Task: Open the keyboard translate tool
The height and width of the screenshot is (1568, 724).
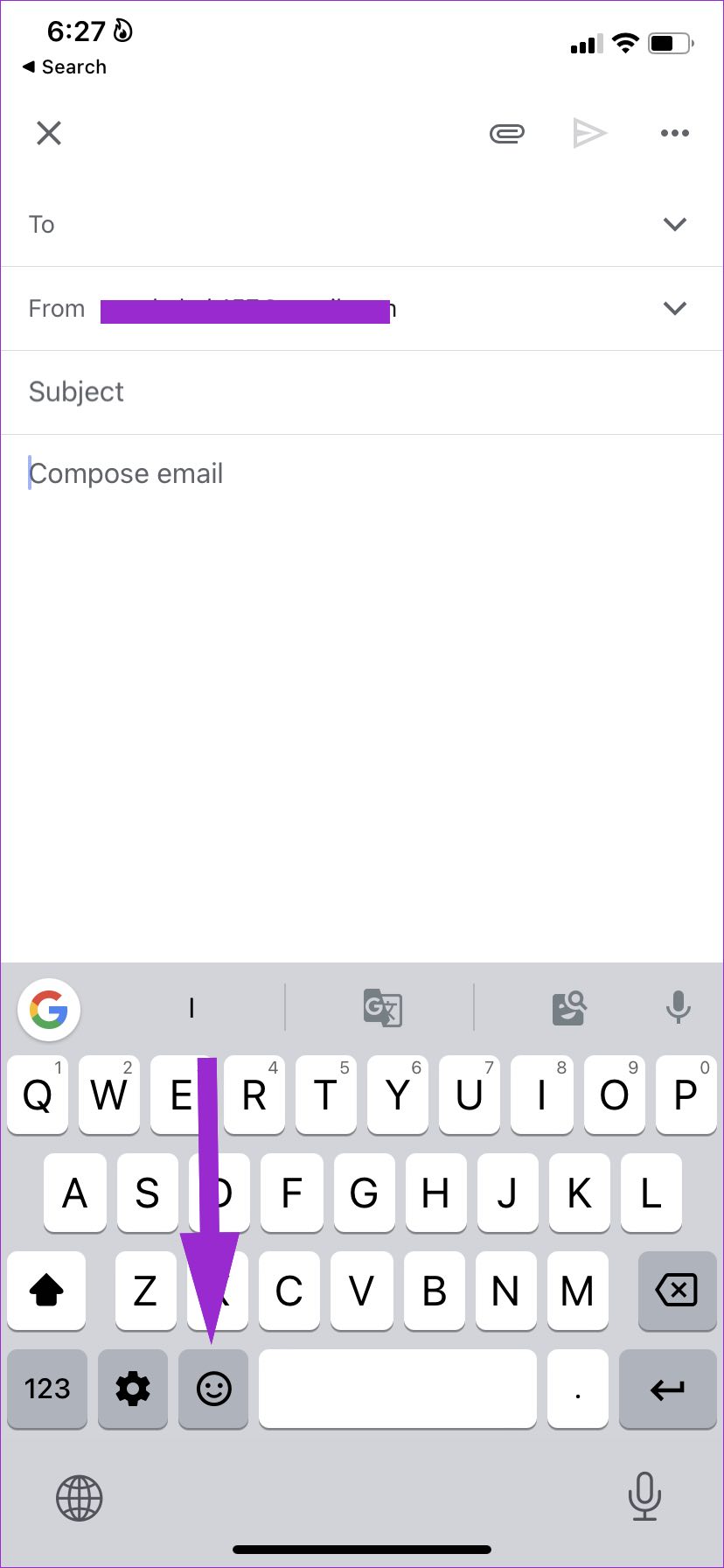Action: 382,1008
